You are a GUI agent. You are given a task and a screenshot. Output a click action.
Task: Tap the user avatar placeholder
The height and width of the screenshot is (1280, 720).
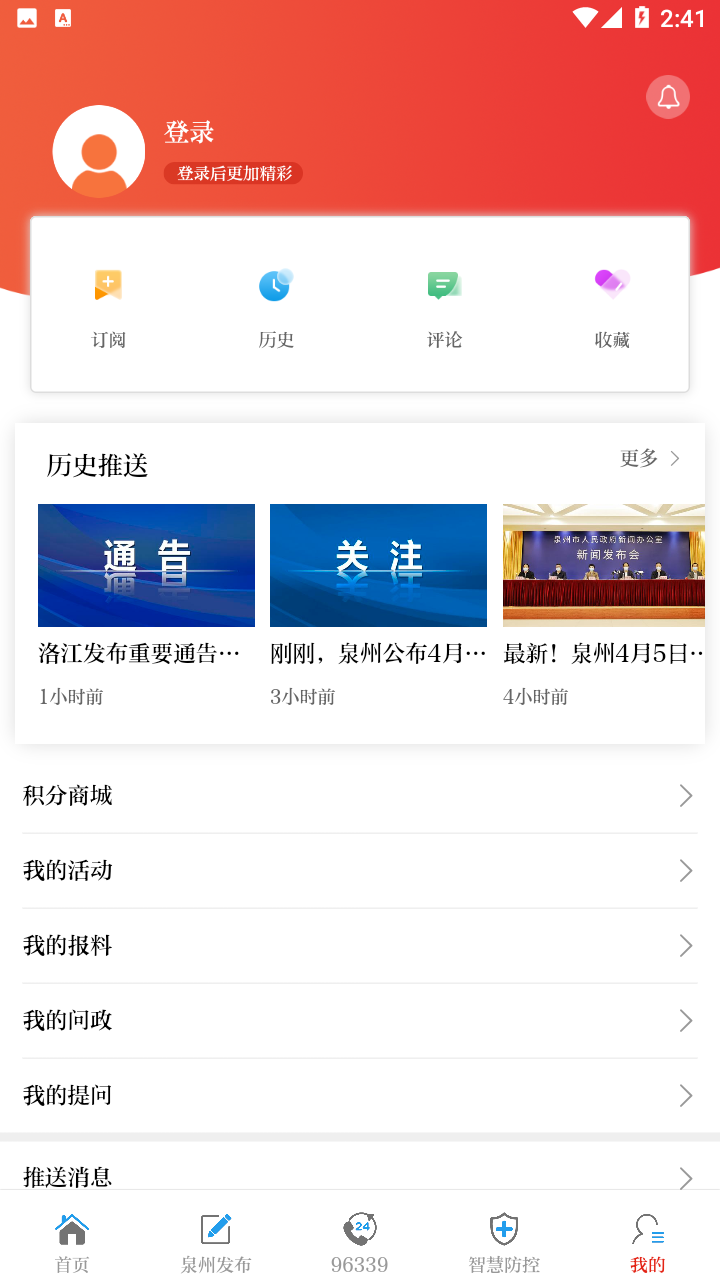tap(98, 151)
